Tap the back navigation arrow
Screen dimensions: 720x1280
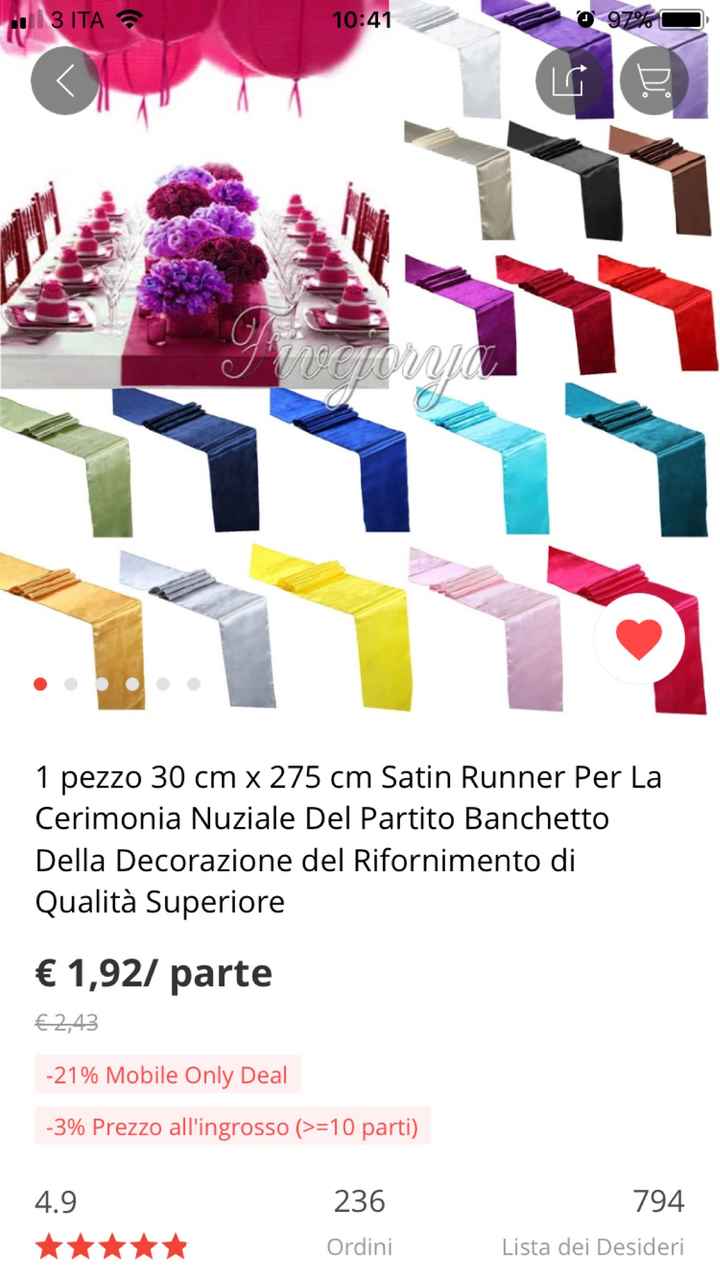coord(64,80)
